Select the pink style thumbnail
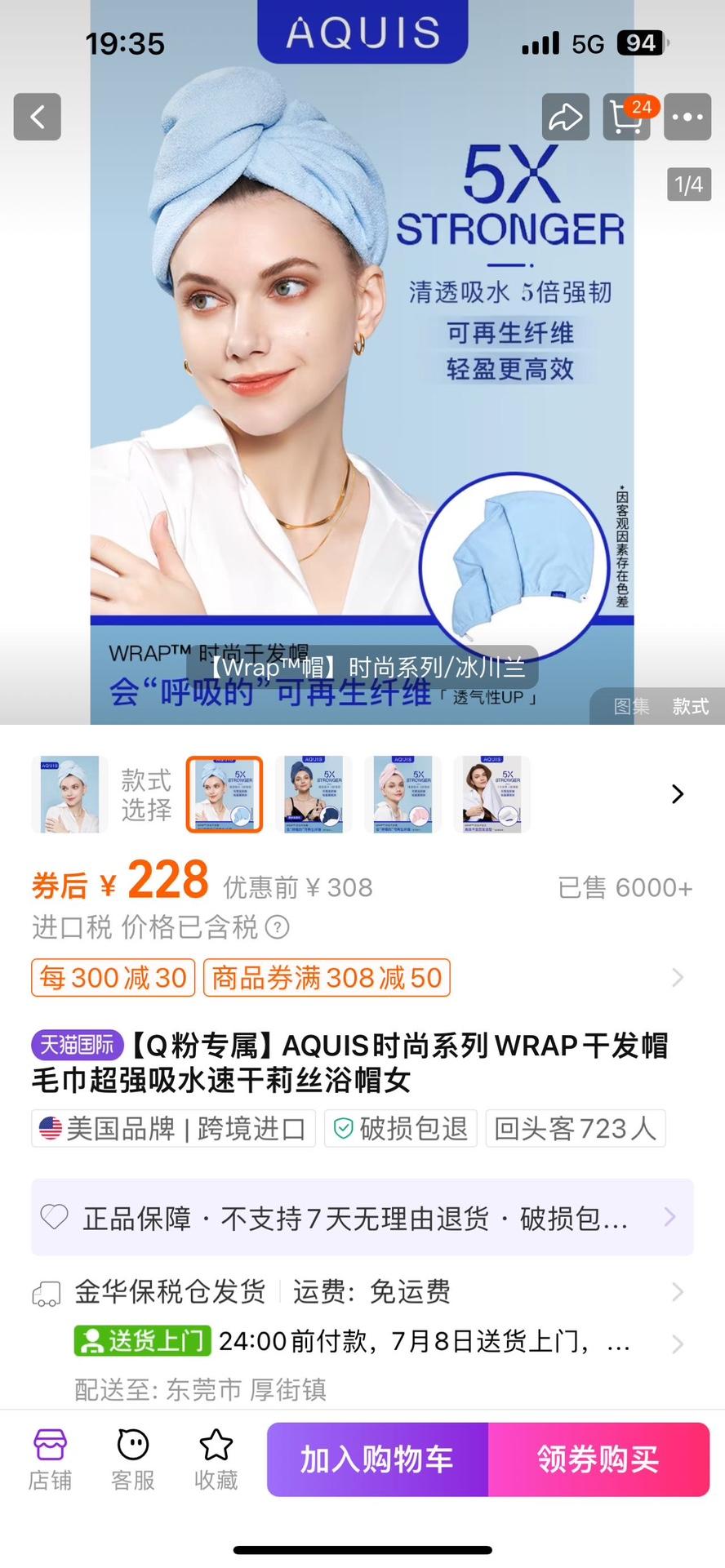The height and width of the screenshot is (1568, 725). click(403, 794)
